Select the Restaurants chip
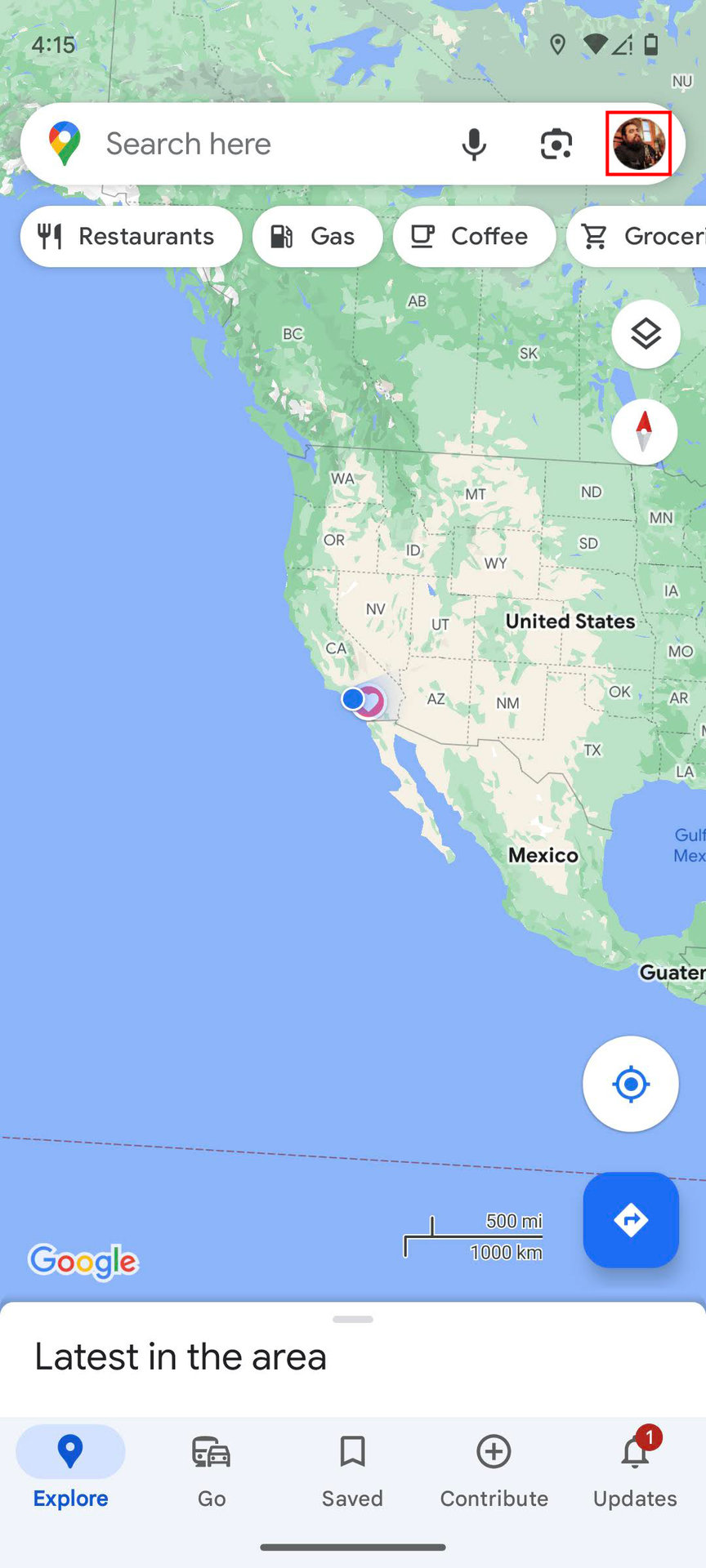The image size is (706, 1568). click(131, 237)
